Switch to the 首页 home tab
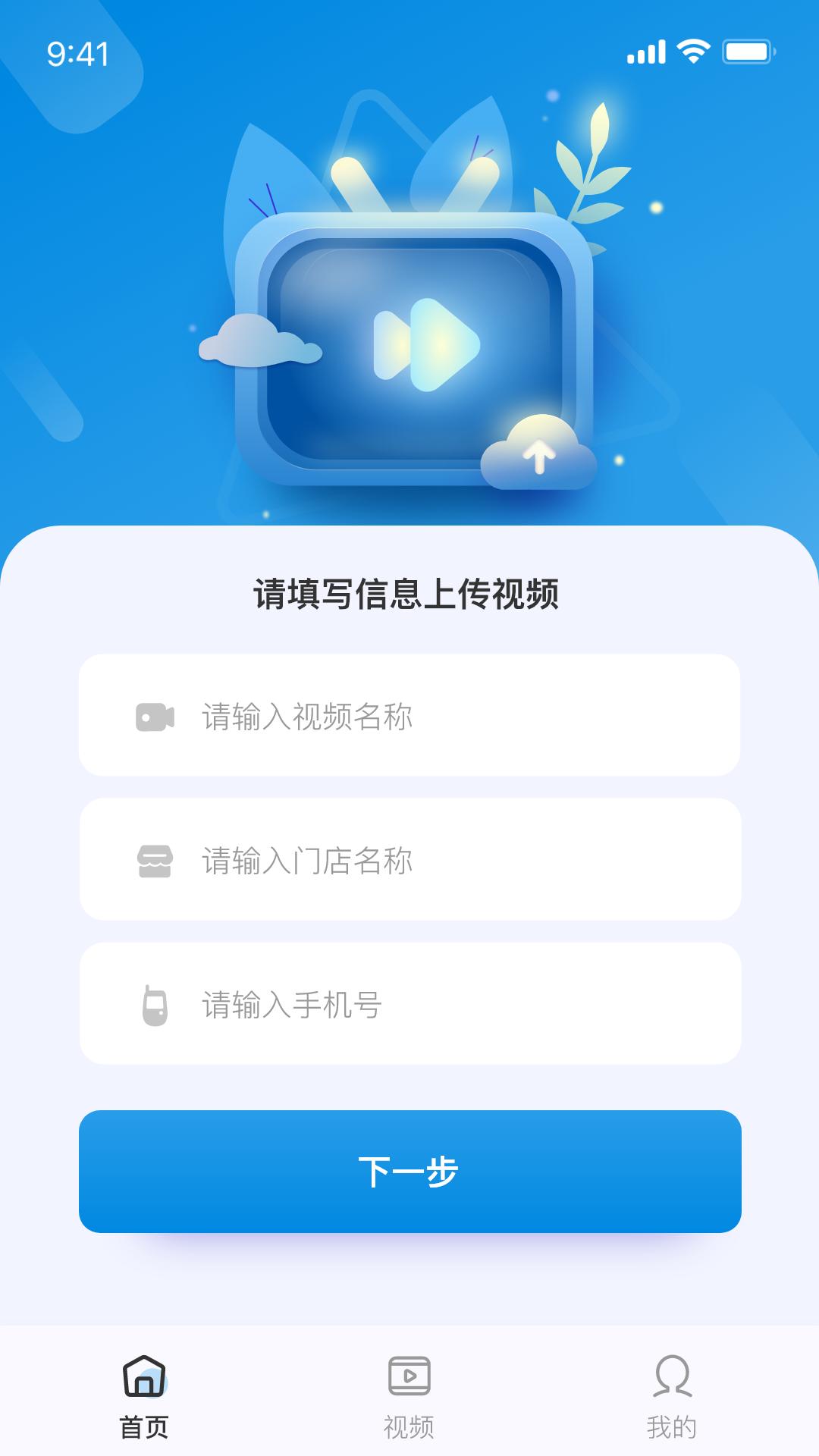The height and width of the screenshot is (1456, 819). [144, 1395]
